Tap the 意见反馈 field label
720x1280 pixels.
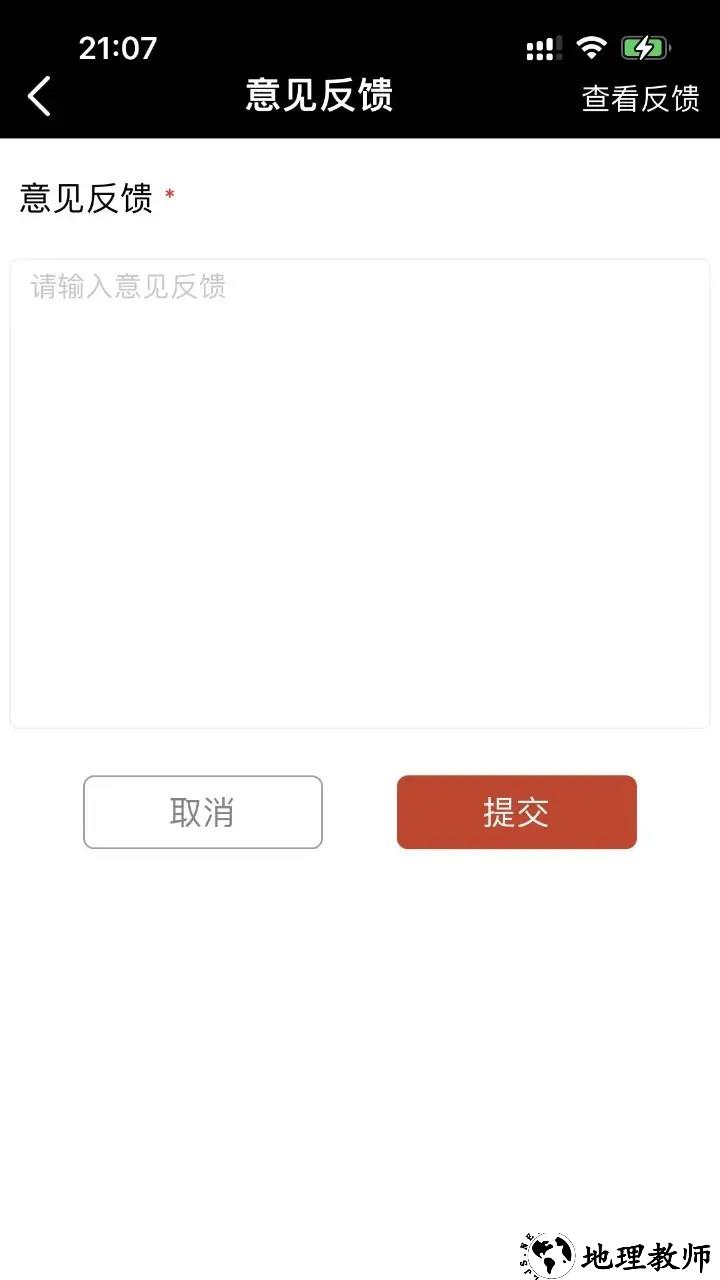pos(86,200)
